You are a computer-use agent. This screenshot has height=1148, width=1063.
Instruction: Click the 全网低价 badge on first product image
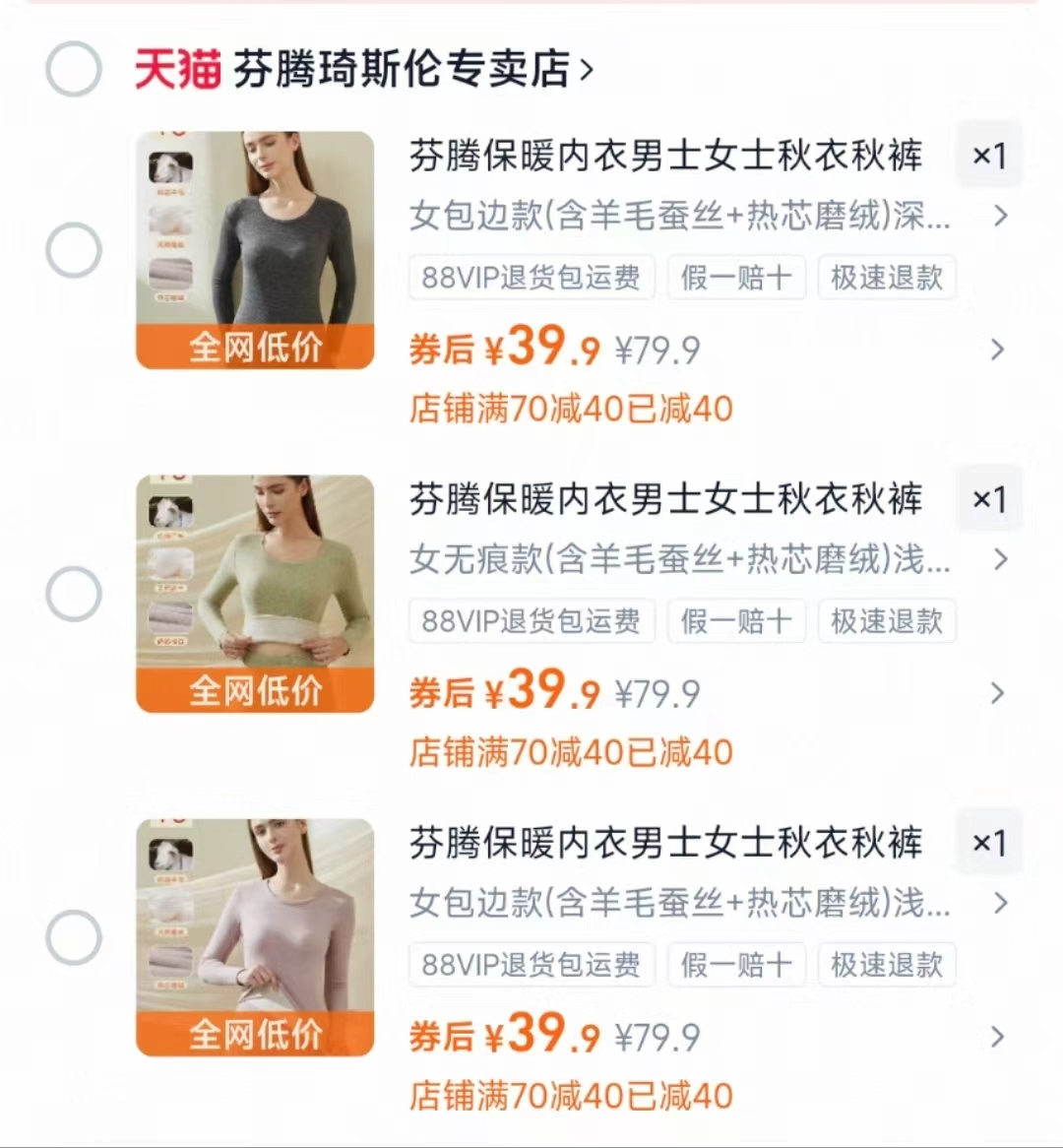tap(254, 347)
